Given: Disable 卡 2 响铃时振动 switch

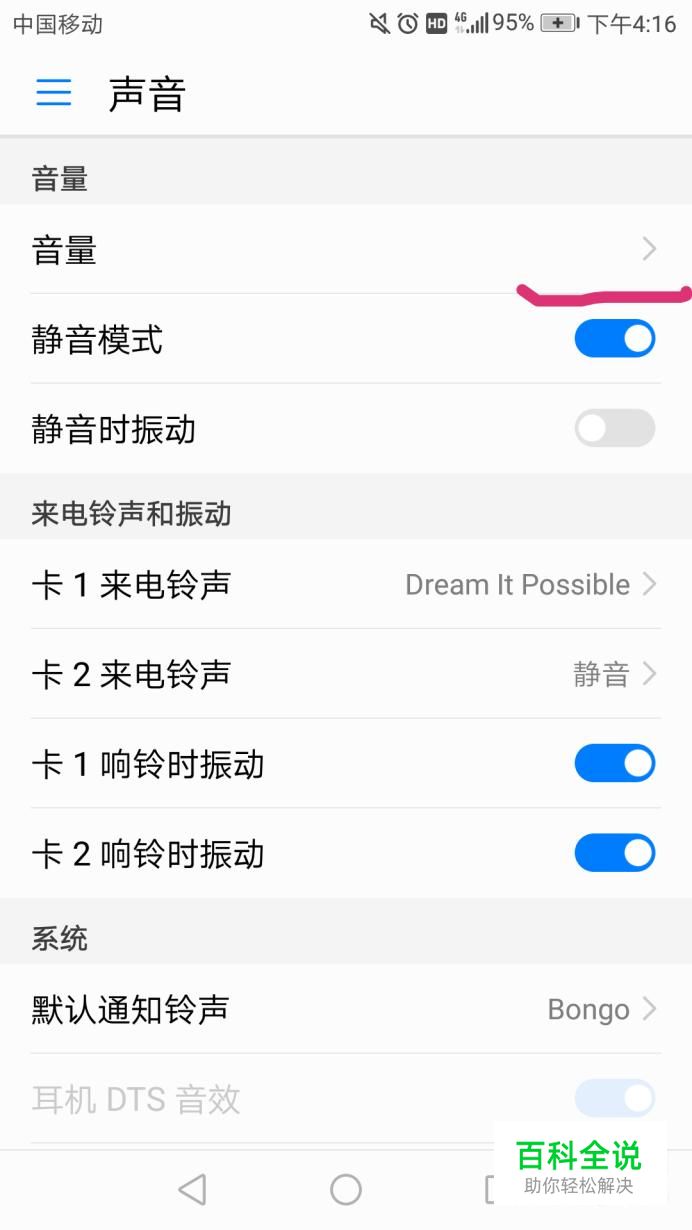Looking at the screenshot, I should click(x=614, y=854).
